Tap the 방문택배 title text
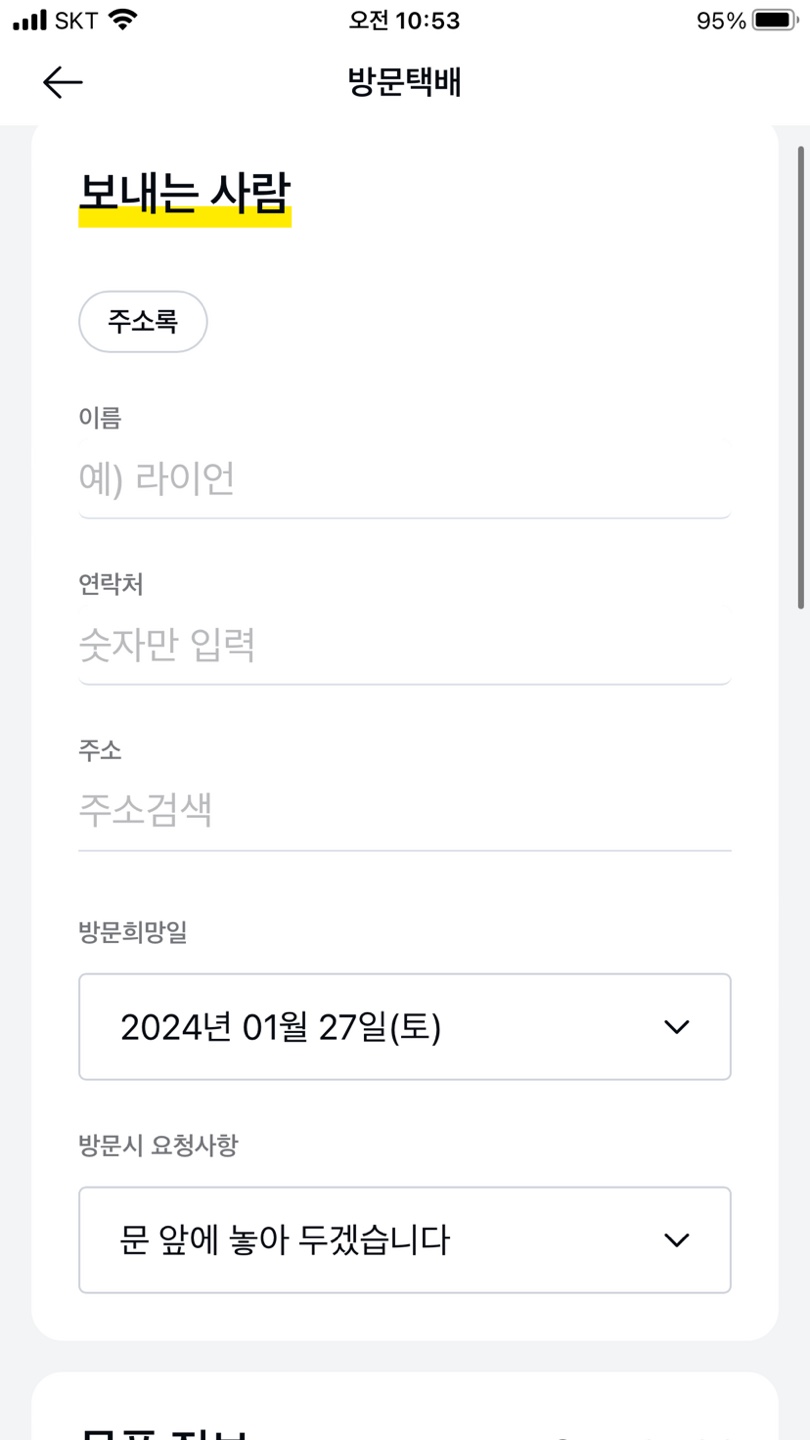 coord(404,82)
